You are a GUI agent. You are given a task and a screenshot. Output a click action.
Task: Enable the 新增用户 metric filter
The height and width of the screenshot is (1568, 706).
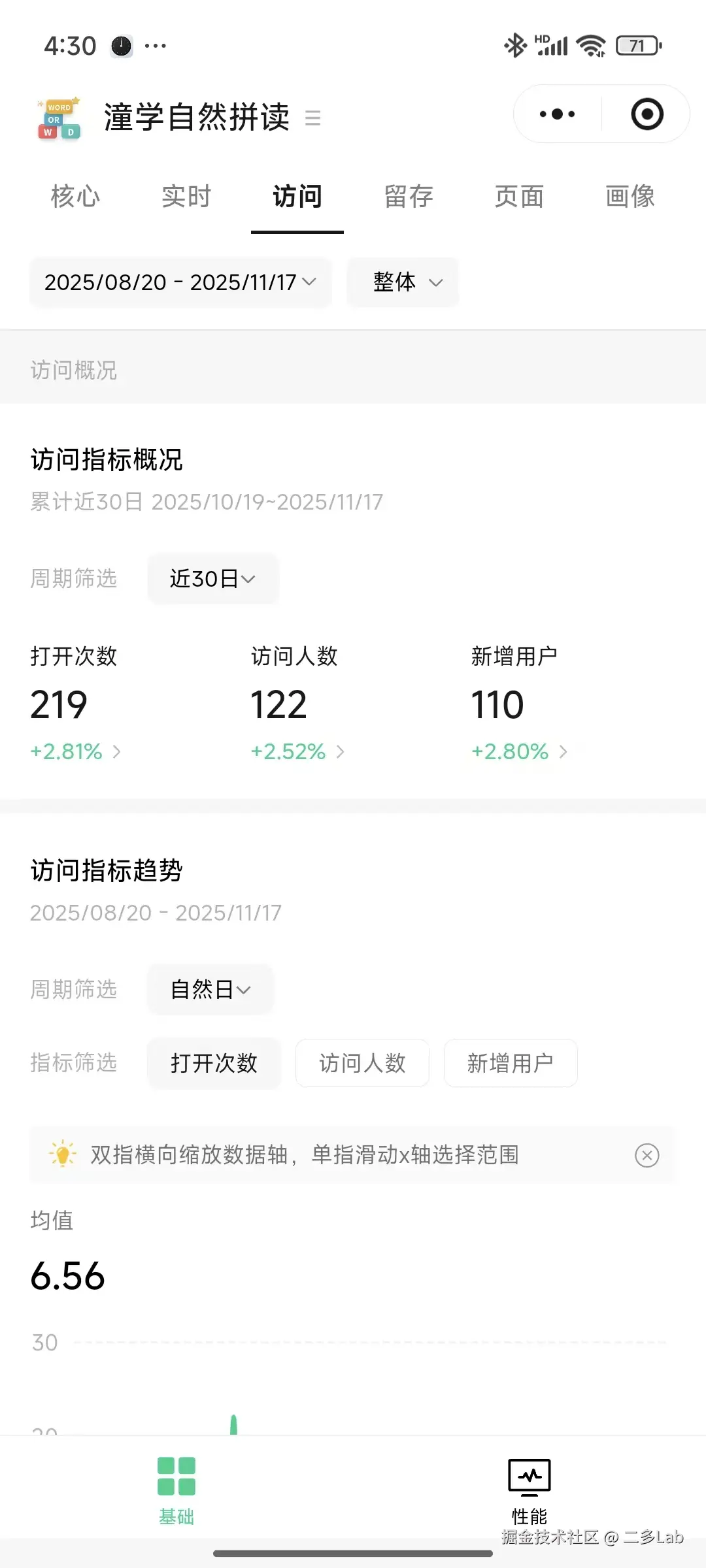(511, 1063)
